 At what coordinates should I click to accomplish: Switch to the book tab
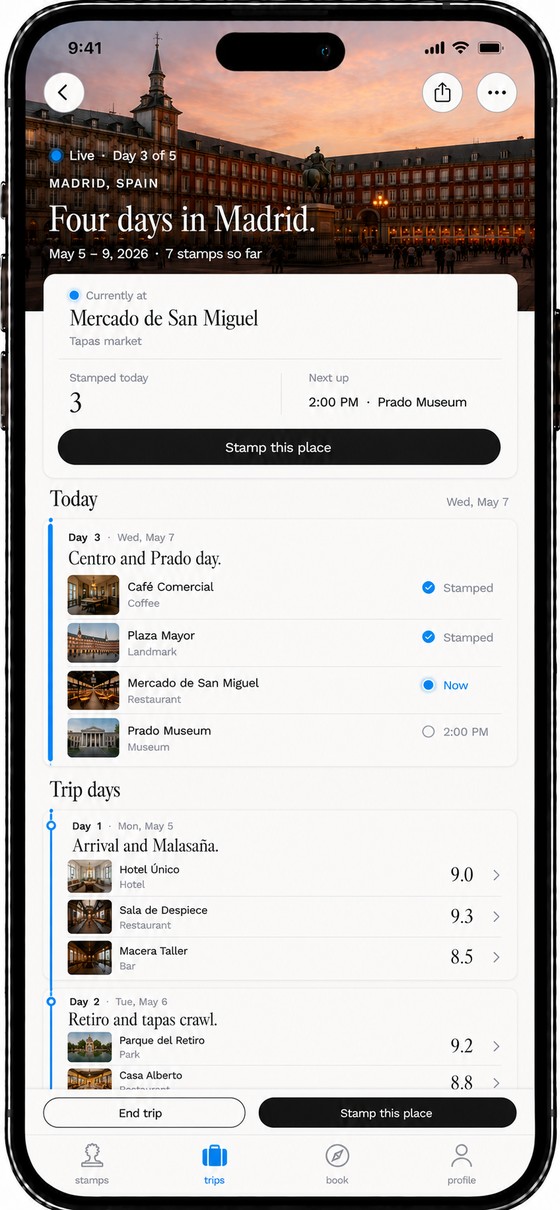tap(337, 1164)
